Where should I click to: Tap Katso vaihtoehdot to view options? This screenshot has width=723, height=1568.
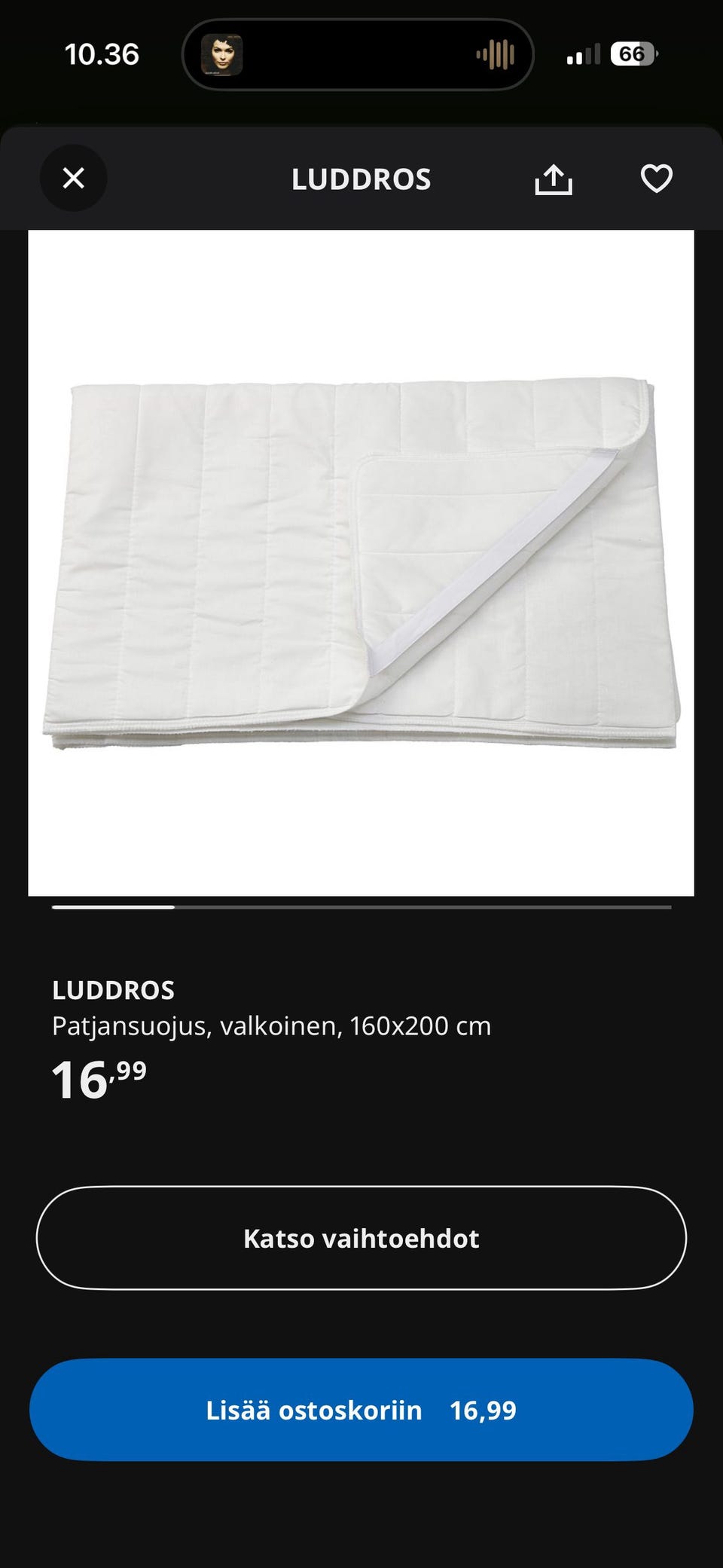coord(361,1238)
